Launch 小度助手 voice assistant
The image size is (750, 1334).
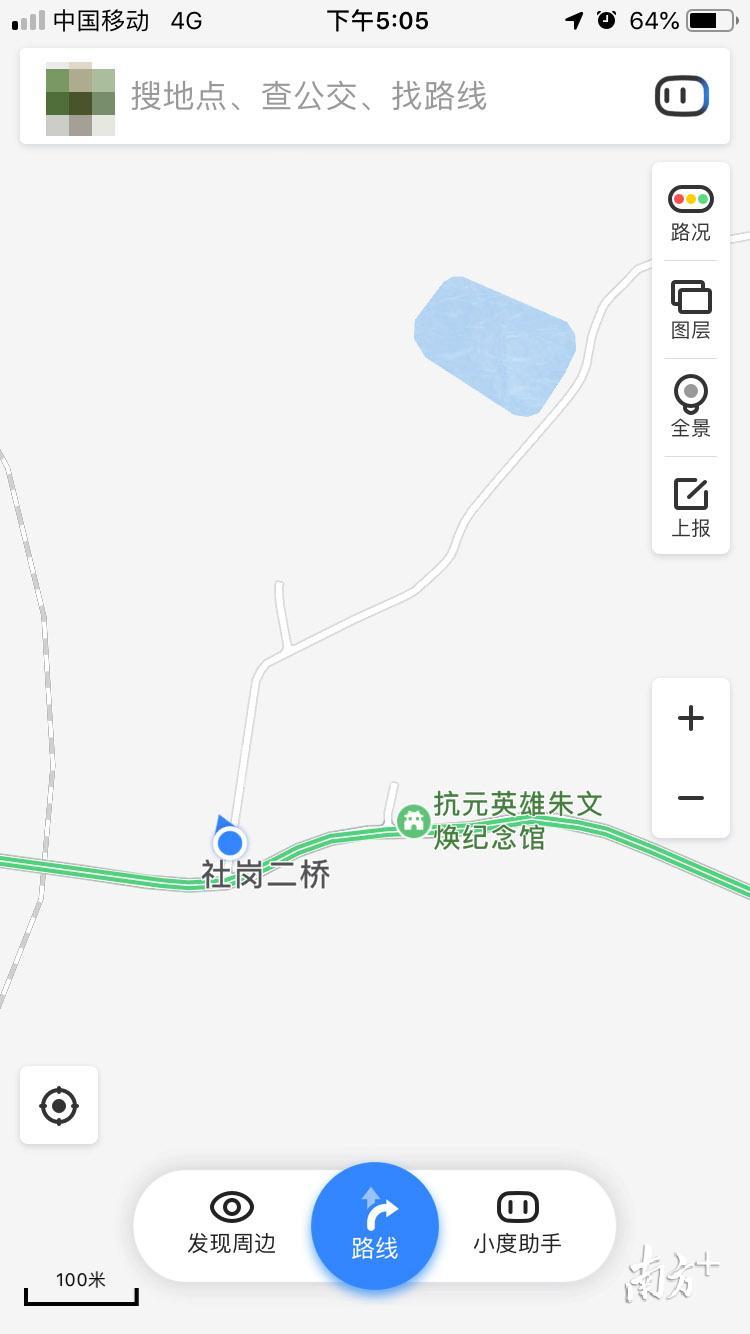[x=516, y=1225]
